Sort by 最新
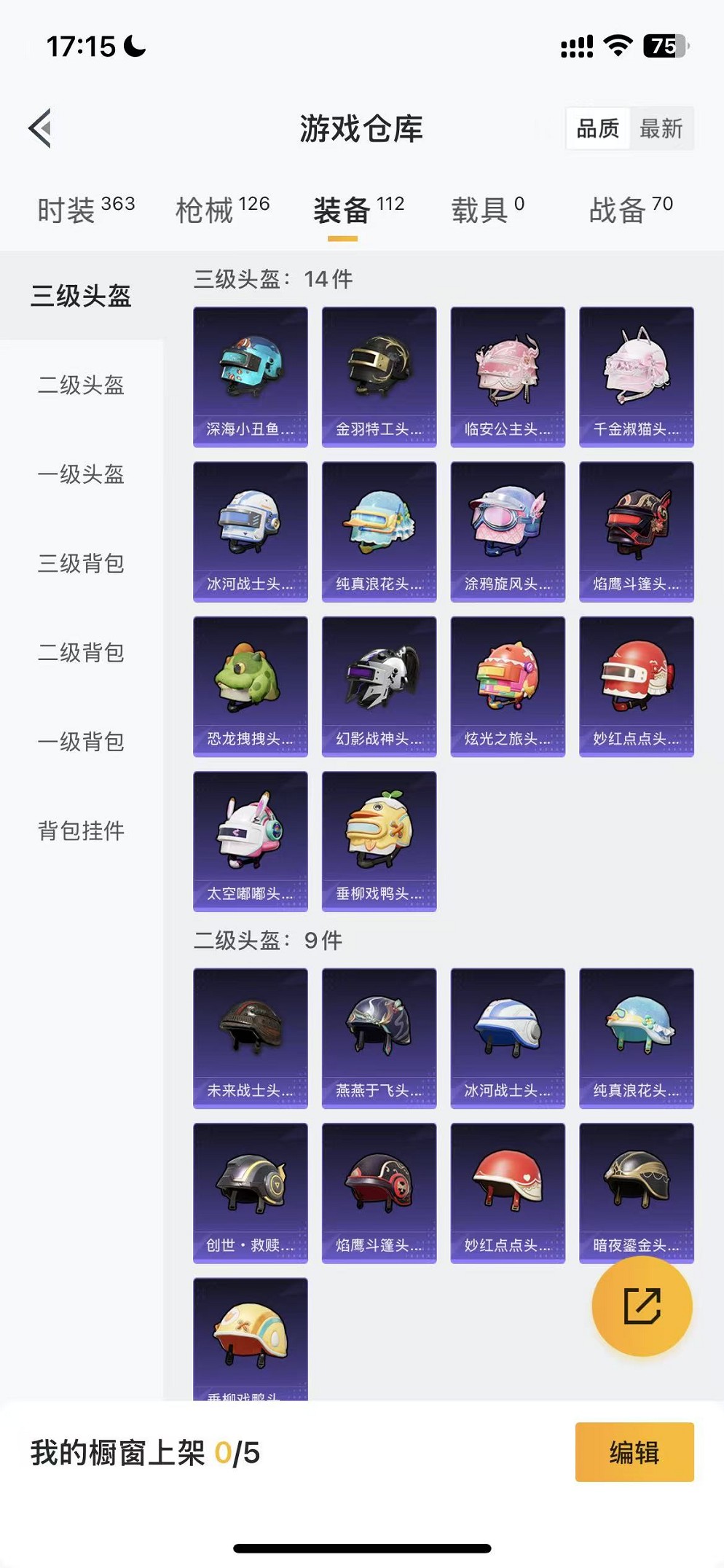This screenshot has height=1568, width=724. click(x=661, y=129)
